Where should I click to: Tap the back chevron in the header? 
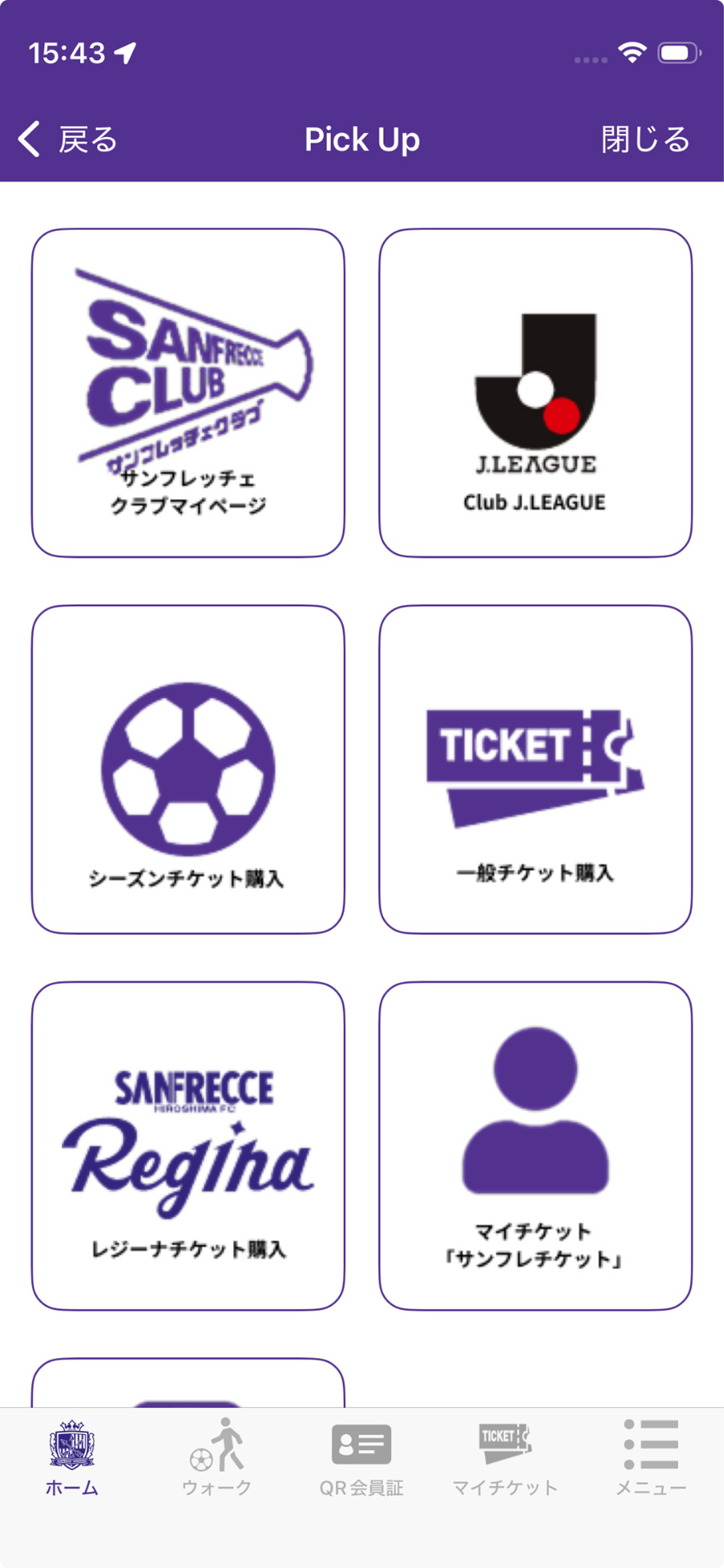pos(29,138)
